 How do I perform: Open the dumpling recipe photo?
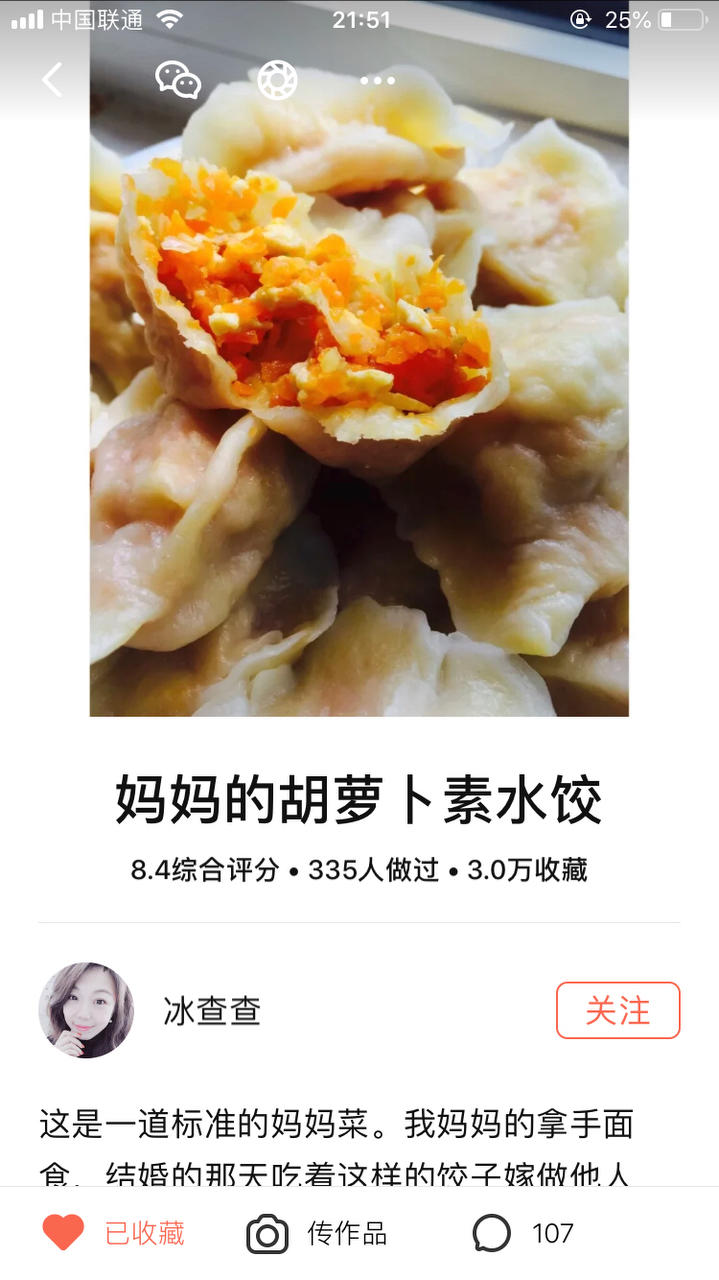[359, 400]
